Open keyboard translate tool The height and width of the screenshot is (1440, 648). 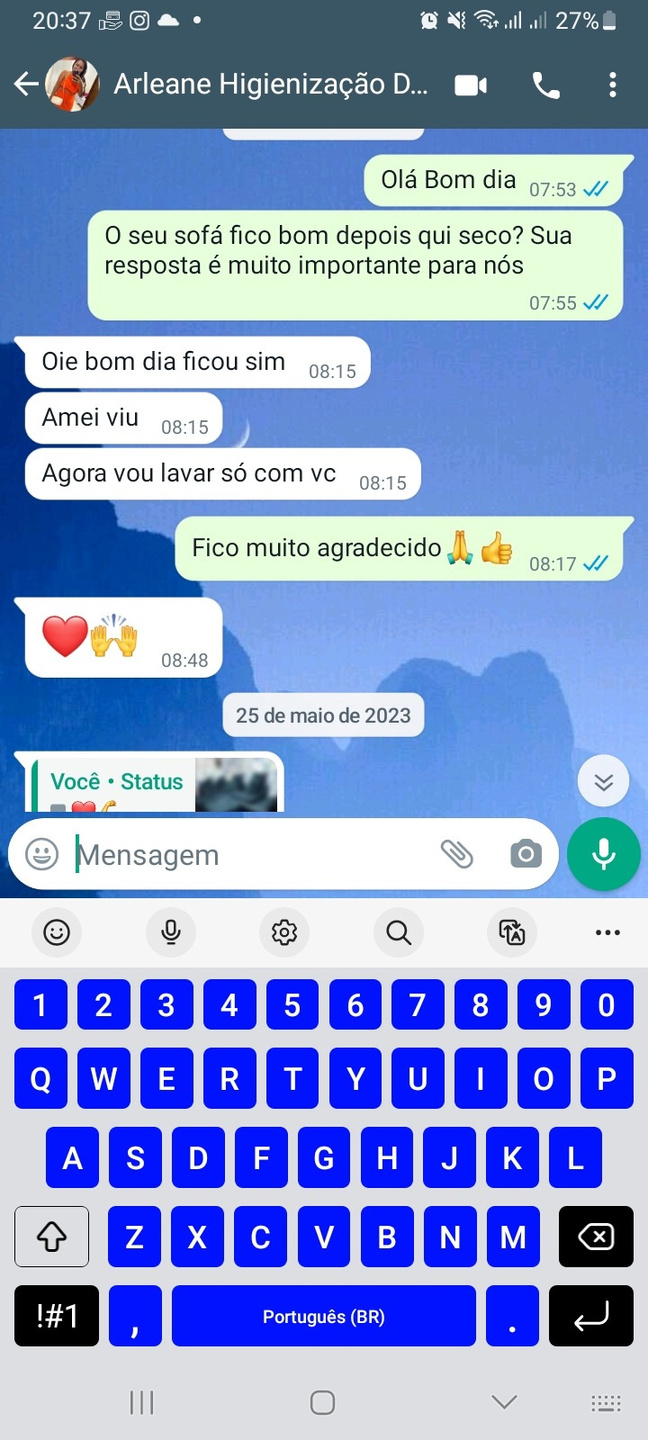tap(512, 933)
